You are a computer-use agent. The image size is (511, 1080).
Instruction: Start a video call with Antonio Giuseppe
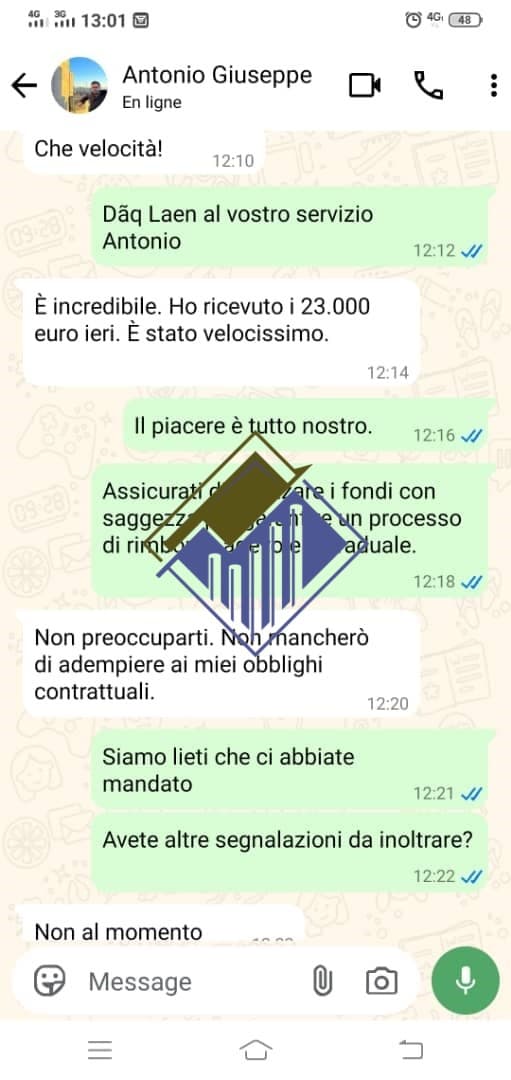[364, 85]
